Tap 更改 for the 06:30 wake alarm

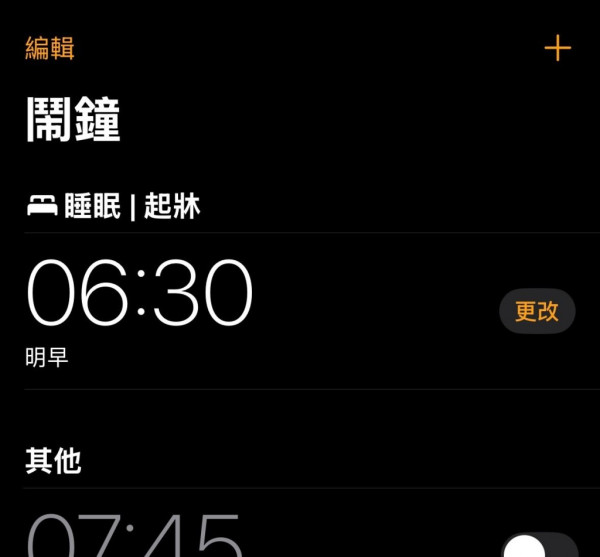[x=537, y=311]
